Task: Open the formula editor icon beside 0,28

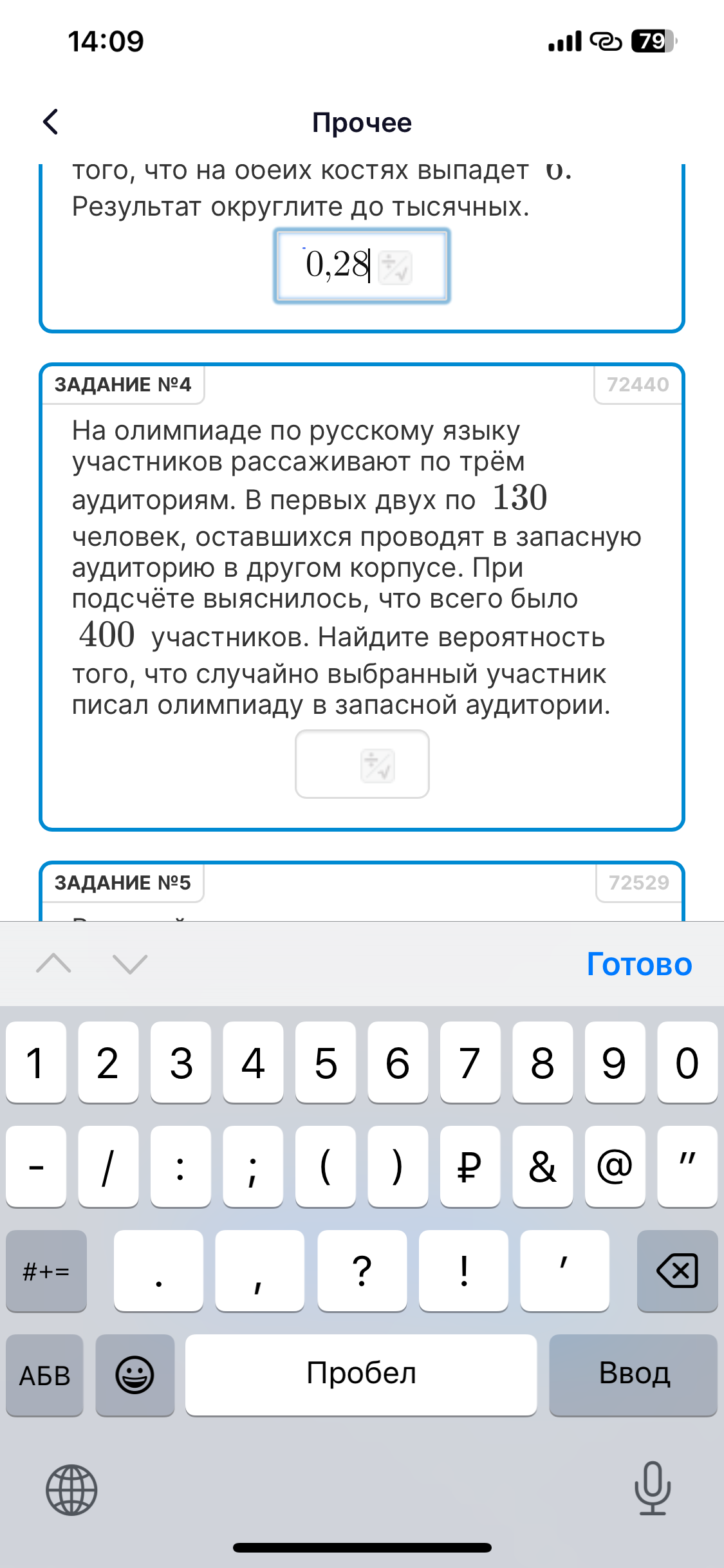Action: point(395,267)
